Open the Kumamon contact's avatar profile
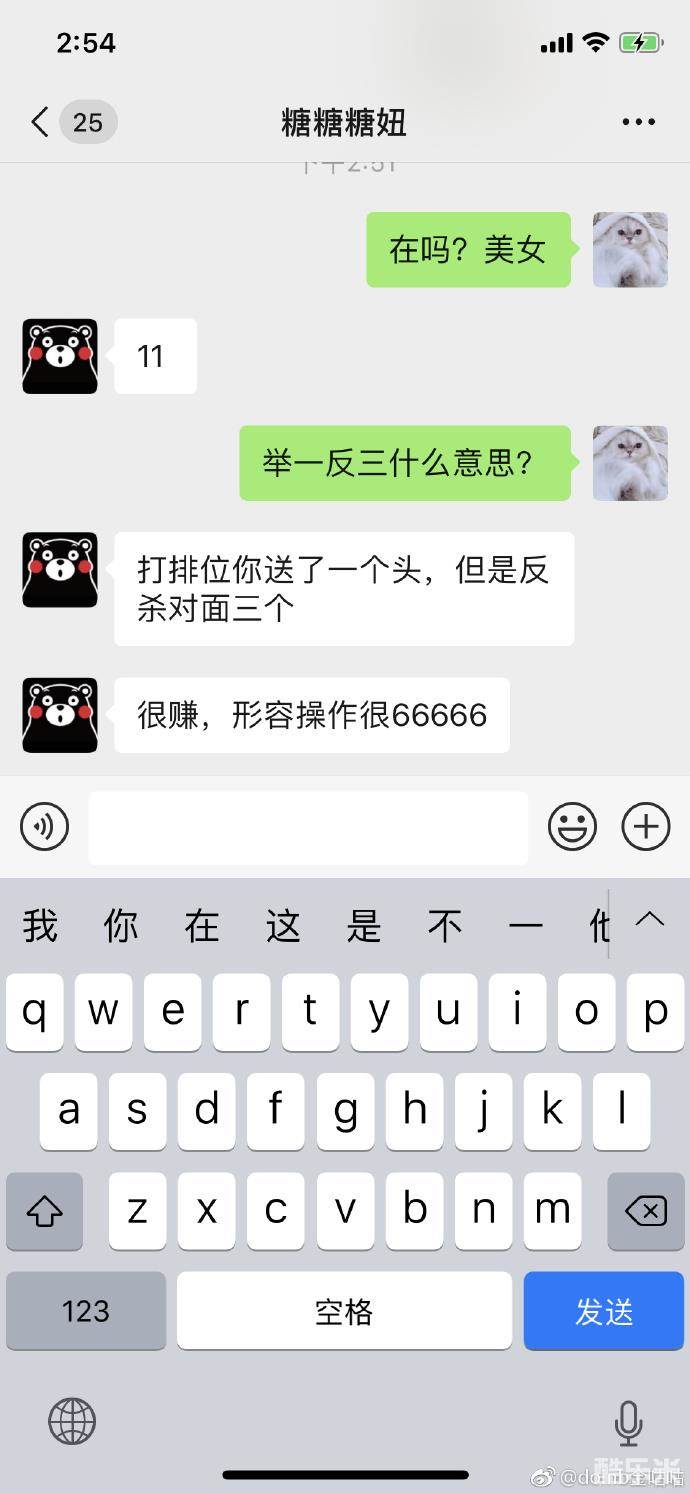The height and width of the screenshot is (1494, 690). (60, 356)
